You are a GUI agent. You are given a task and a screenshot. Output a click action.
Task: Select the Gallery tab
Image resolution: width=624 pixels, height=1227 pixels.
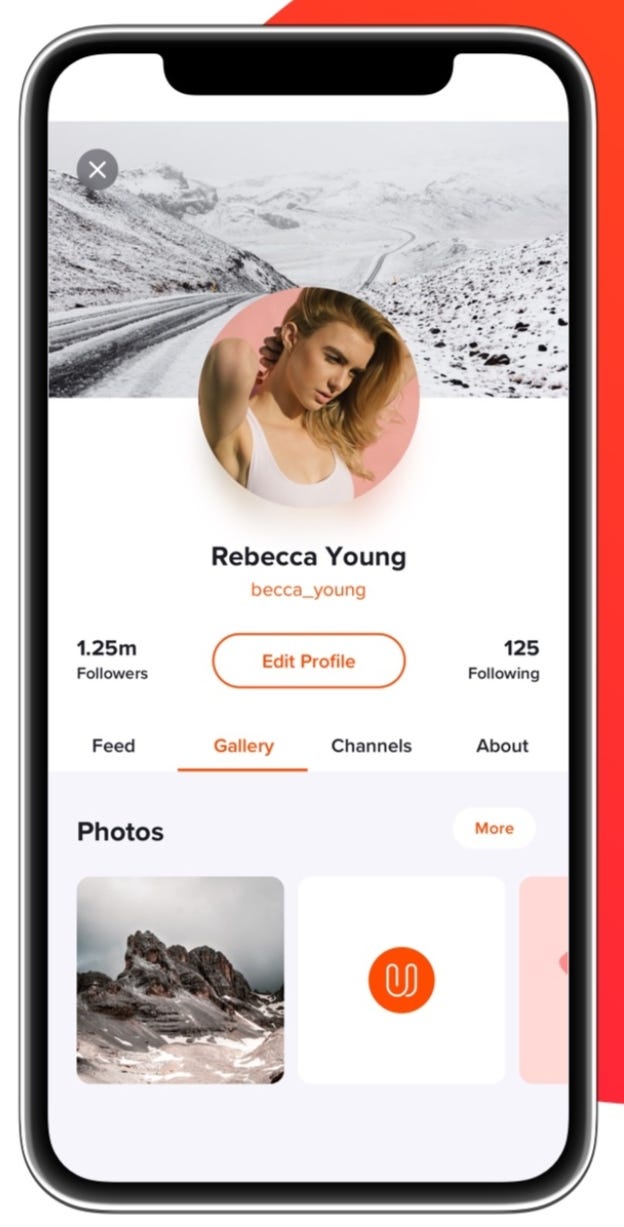click(x=243, y=746)
